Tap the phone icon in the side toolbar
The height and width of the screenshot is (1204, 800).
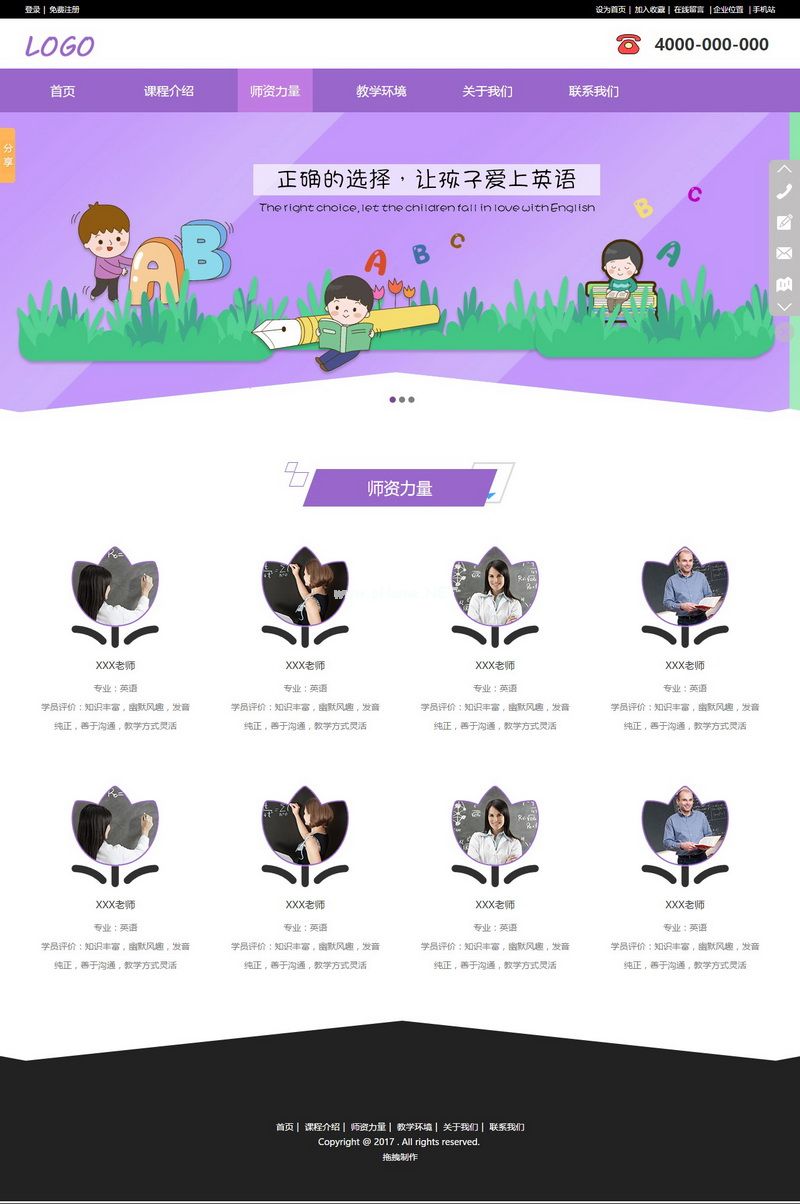tap(785, 191)
